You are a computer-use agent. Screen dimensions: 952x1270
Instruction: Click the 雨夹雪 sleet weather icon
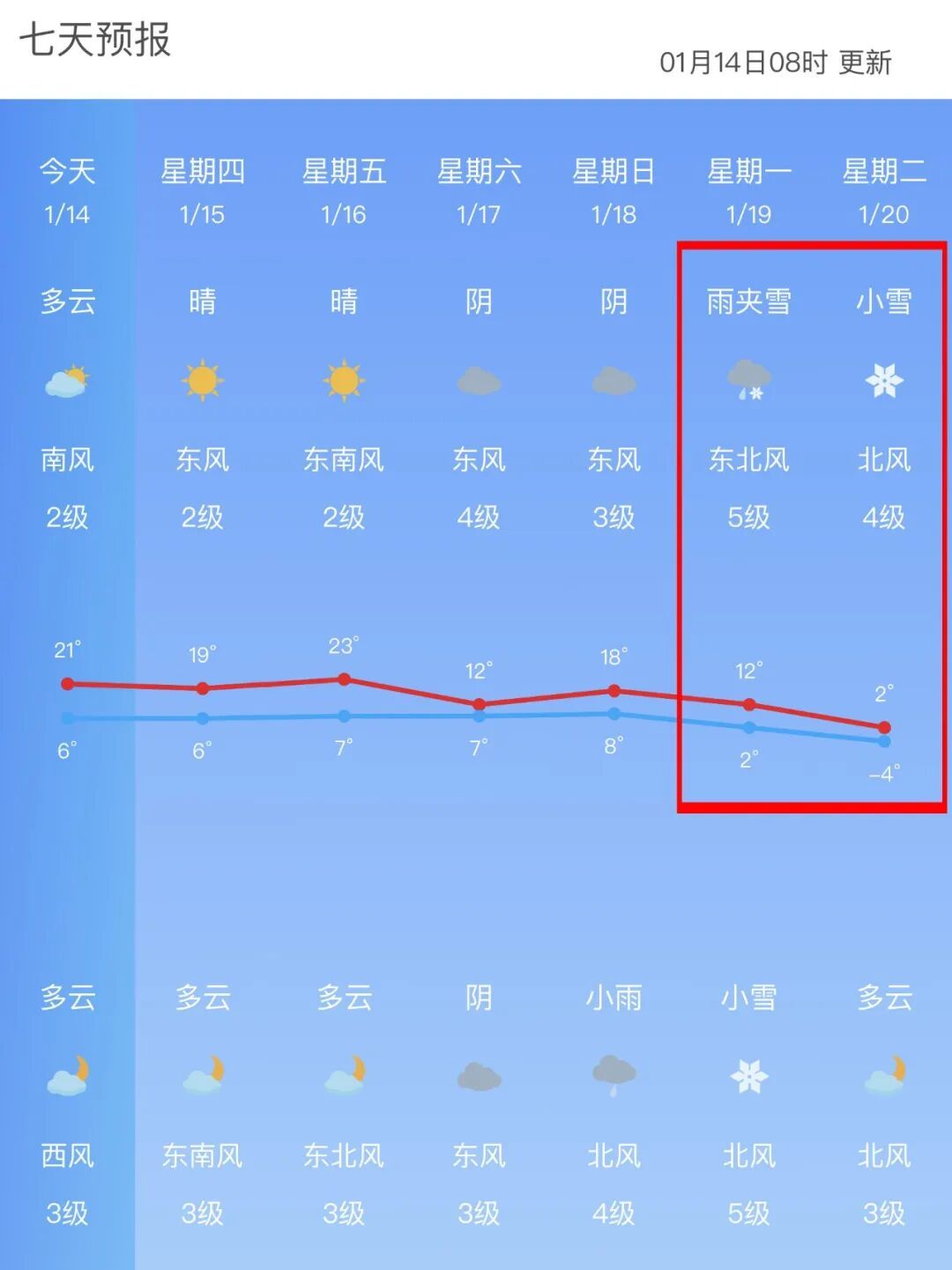click(x=747, y=381)
